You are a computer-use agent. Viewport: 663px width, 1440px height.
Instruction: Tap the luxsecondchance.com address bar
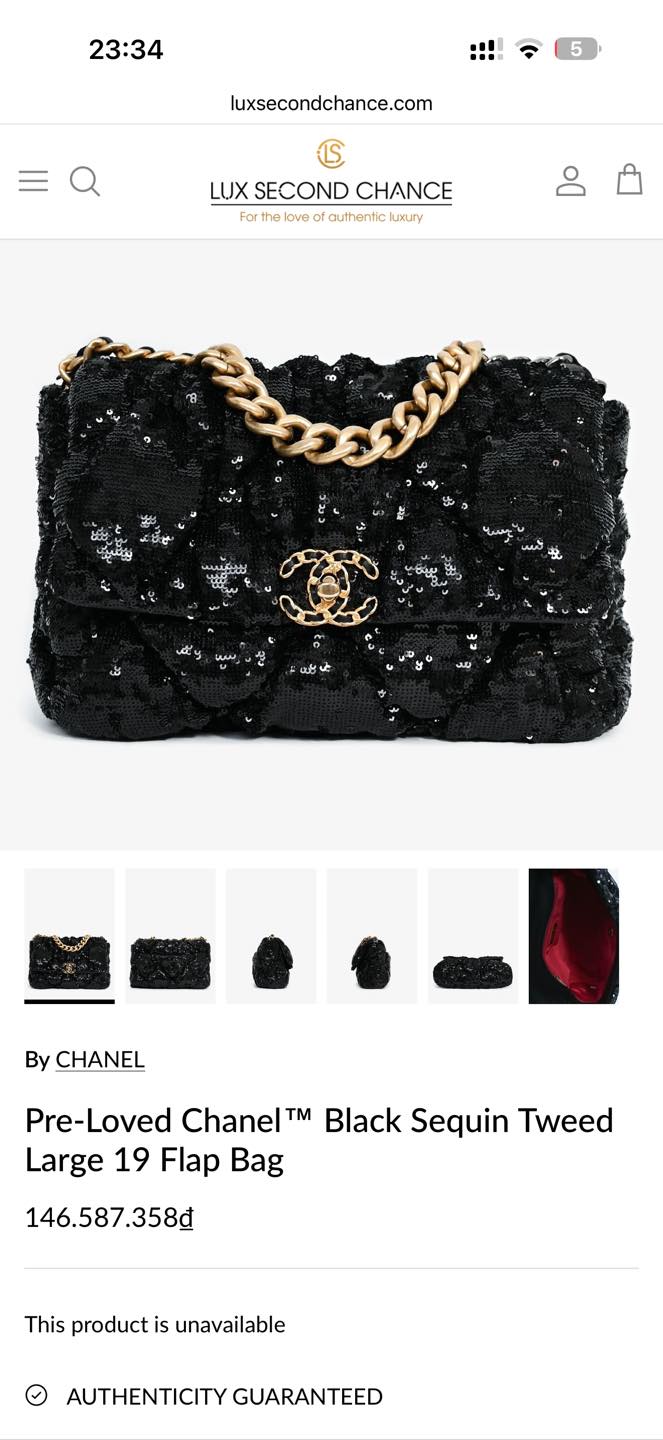coord(331,103)
